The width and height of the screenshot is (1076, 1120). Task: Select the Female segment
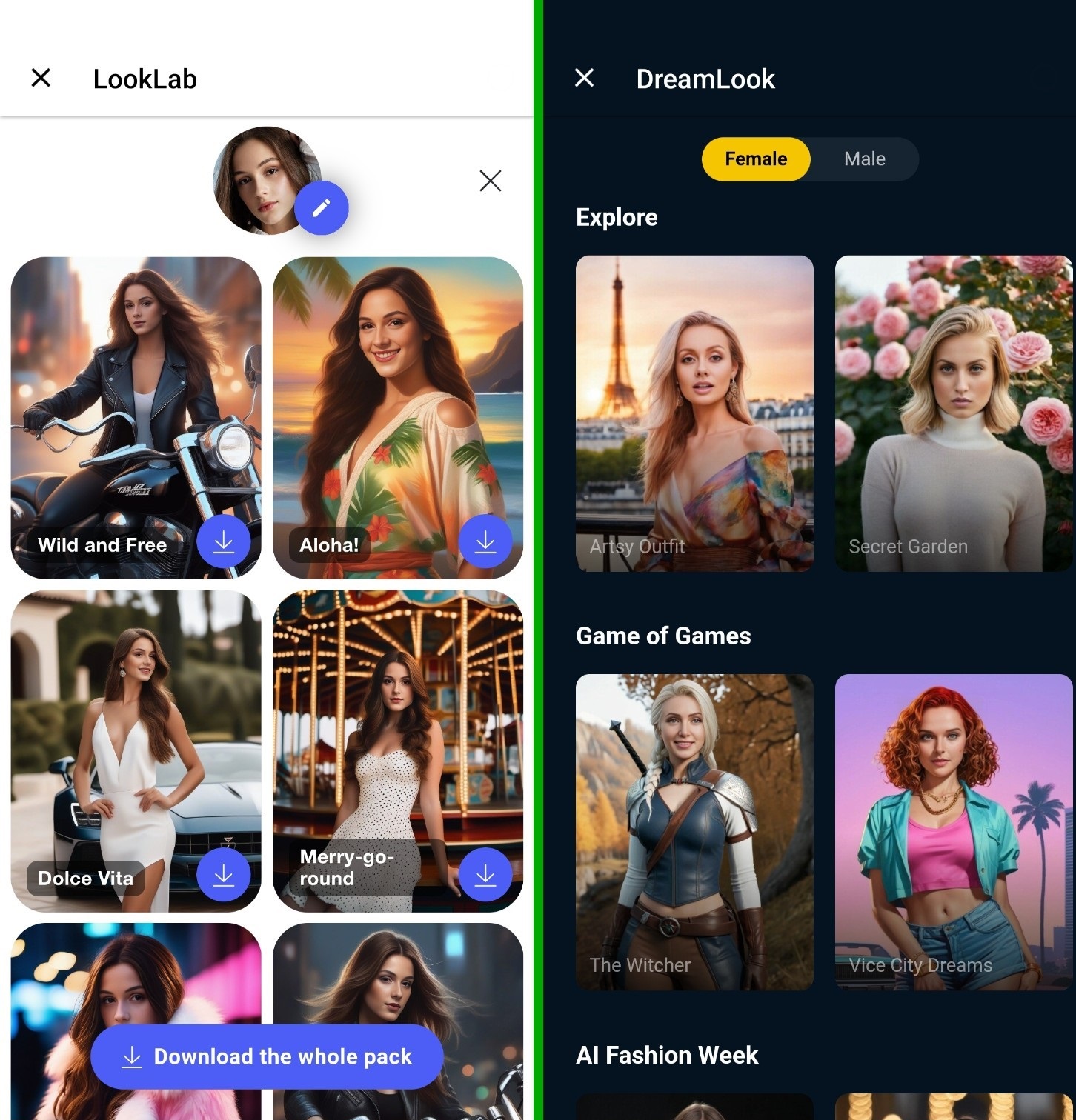click(x=755, y=159)
